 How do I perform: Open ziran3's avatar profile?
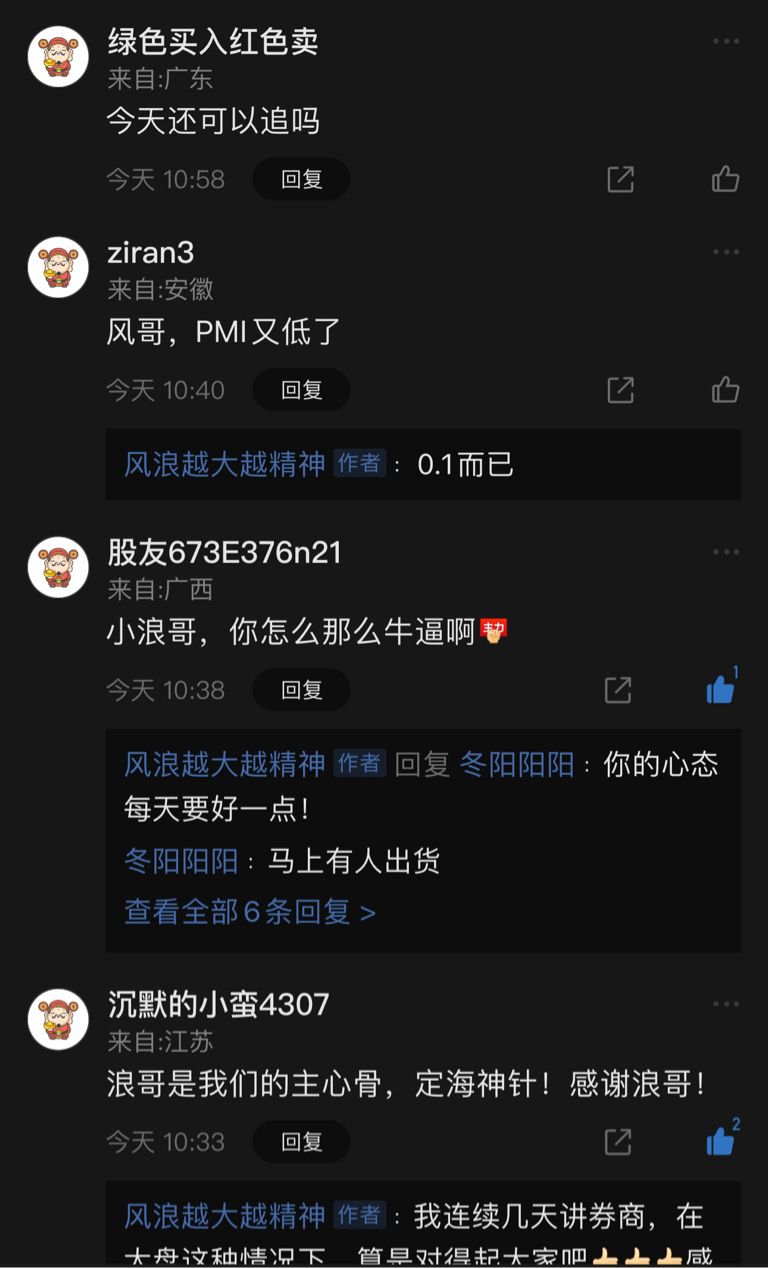pyautogui.click(x=59, y=267)
